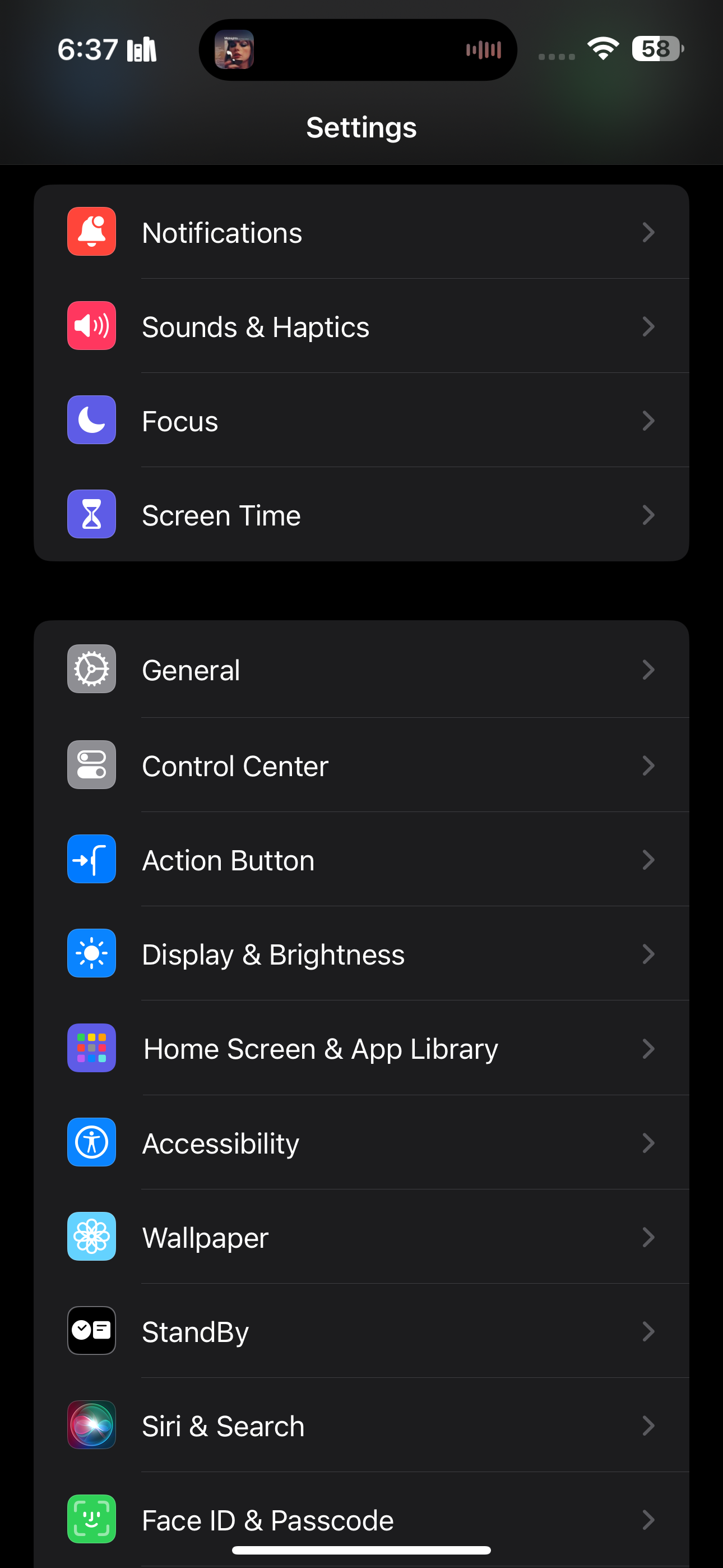Select the Sounds & Haptics speaker icon
The image size is (723, 1568).
pyautogui.click(x=91, y=326)
